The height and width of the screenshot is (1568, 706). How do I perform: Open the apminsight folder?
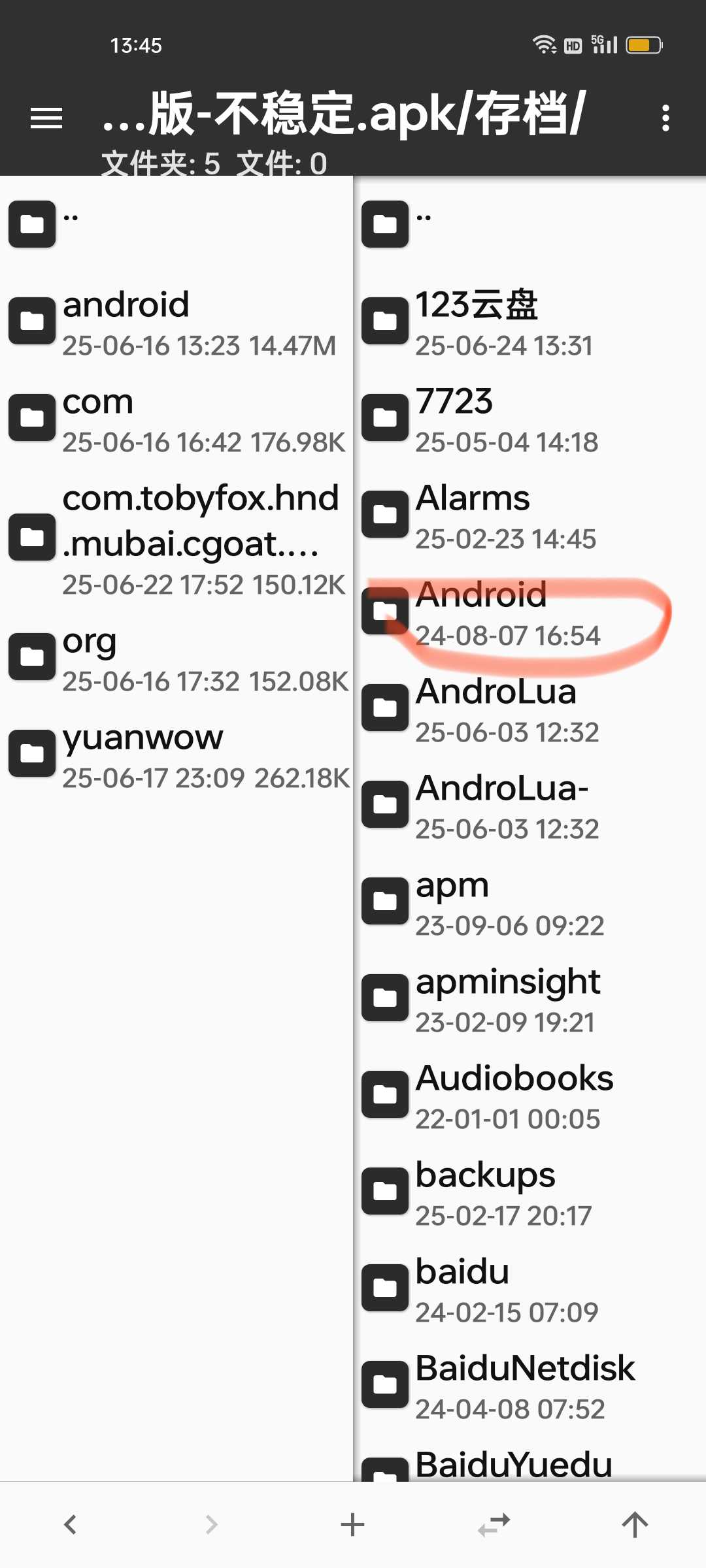[530, 998]
